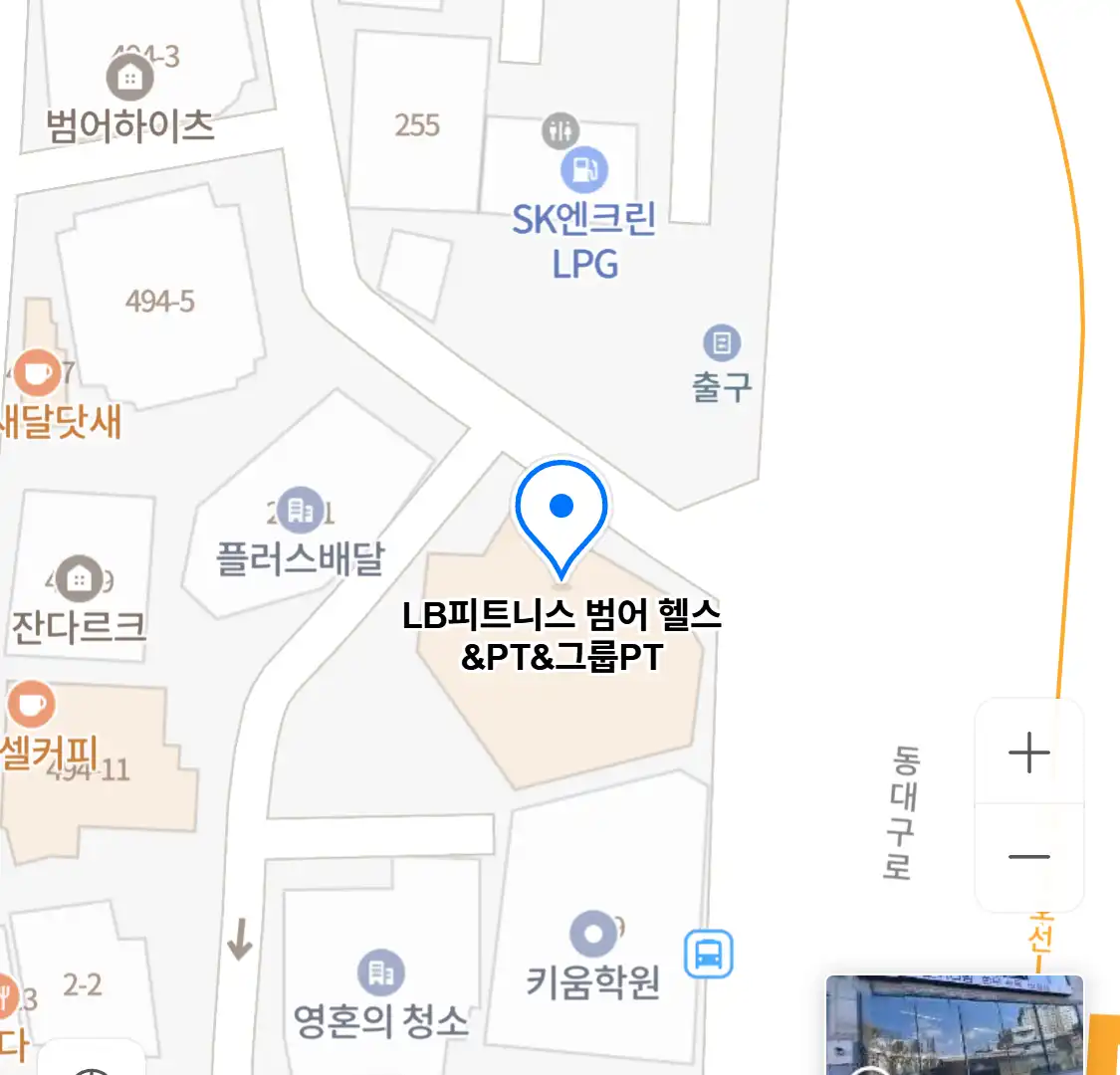
Task: Open the 배달닷새 cafe marker
Action: click(38, 374)
